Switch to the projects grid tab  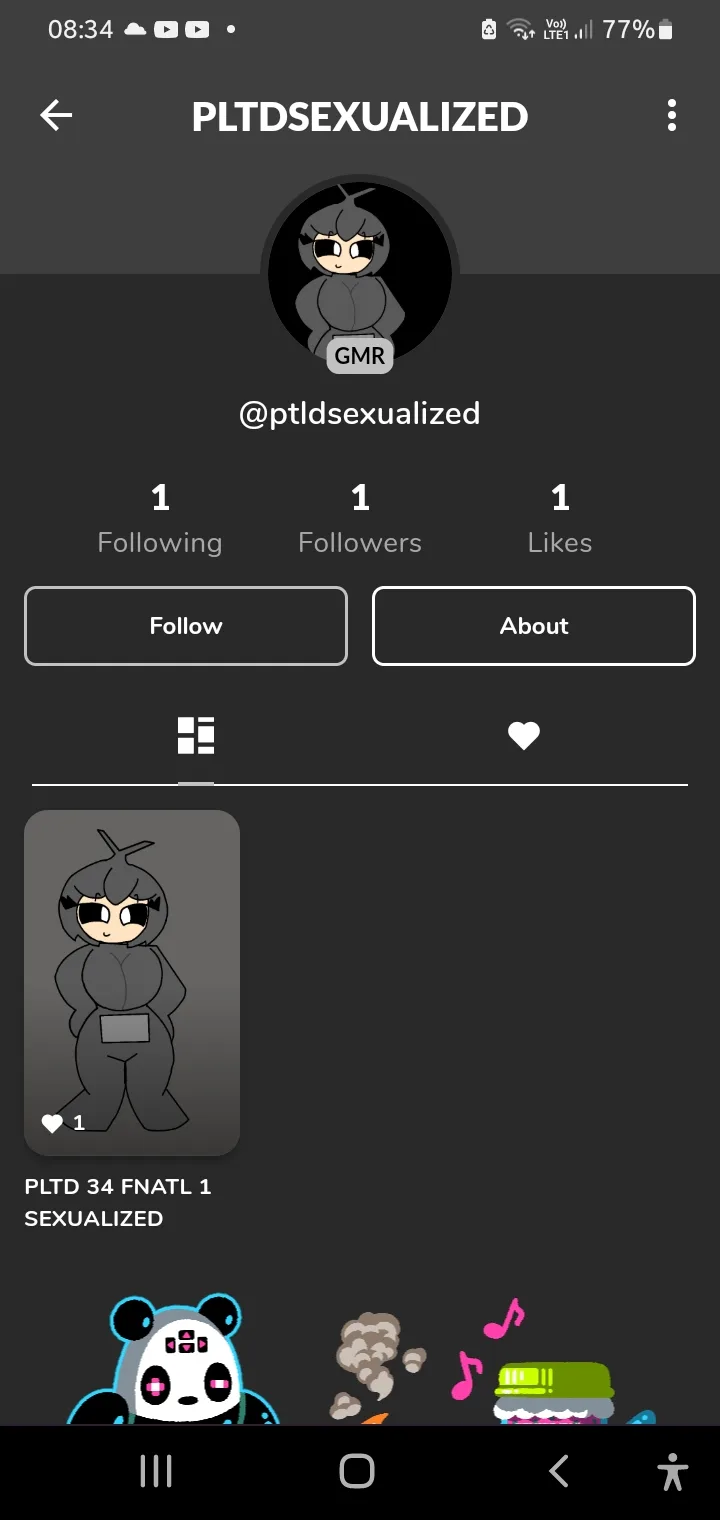click(196, 736)
